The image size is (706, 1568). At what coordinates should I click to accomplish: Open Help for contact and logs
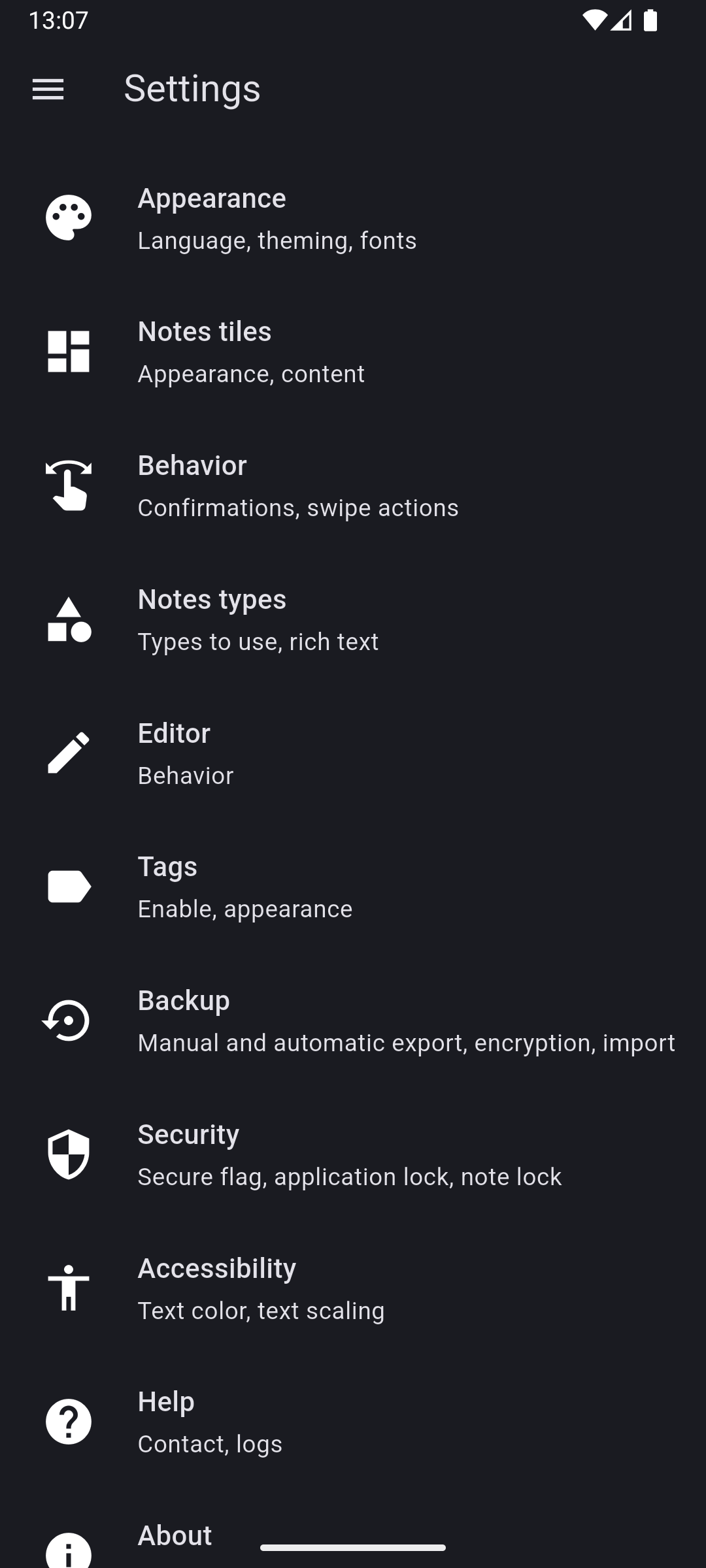(353, 1422)
